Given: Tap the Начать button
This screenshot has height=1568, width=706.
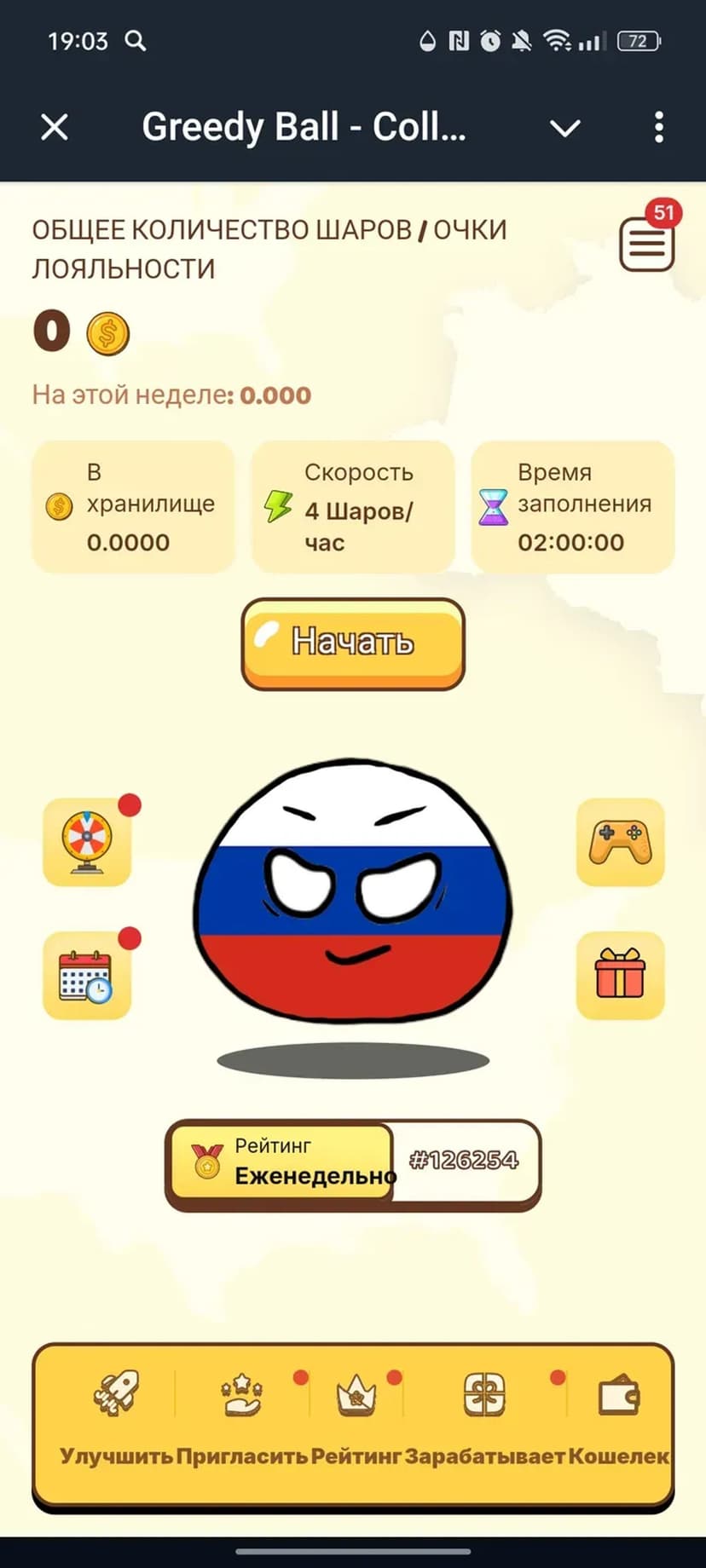Looking at the screenshot, I should tap(353, 643).
